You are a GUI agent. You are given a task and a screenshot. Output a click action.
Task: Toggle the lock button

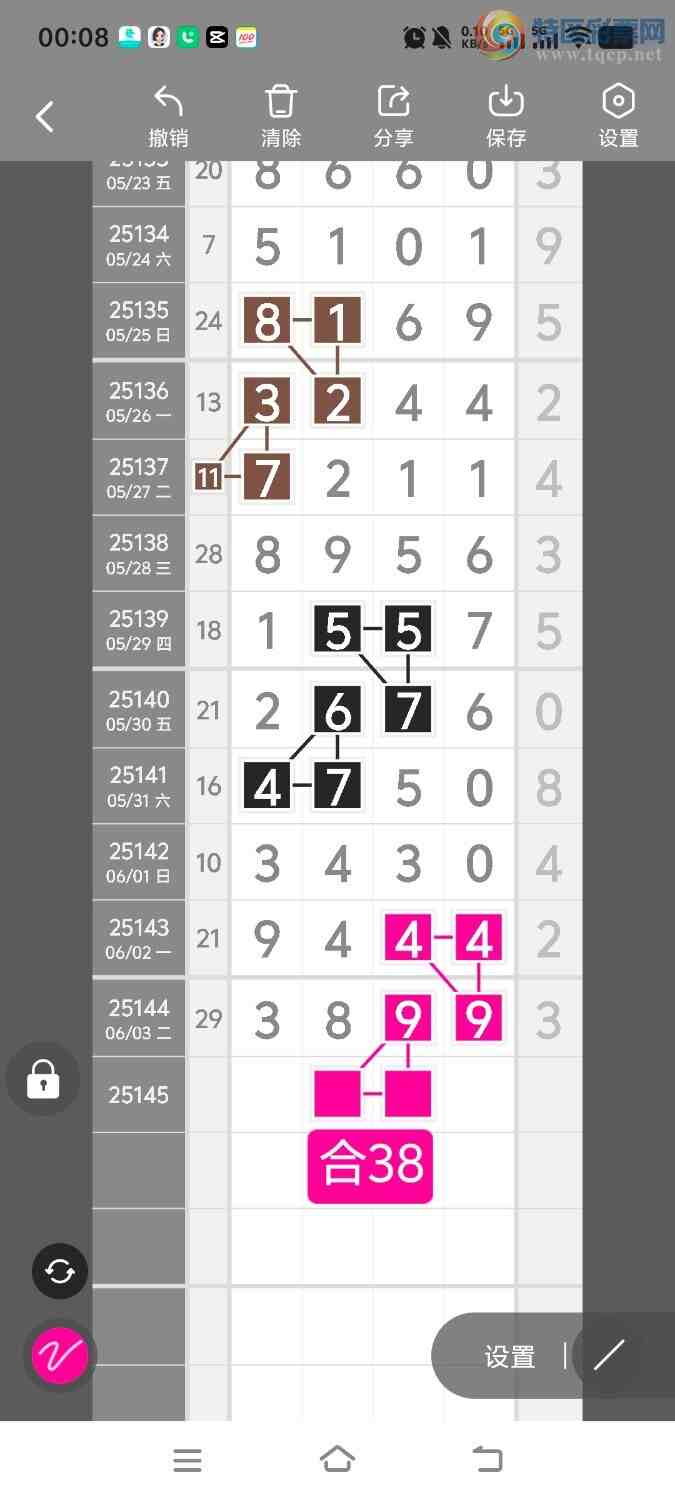tap(43, 1079)
